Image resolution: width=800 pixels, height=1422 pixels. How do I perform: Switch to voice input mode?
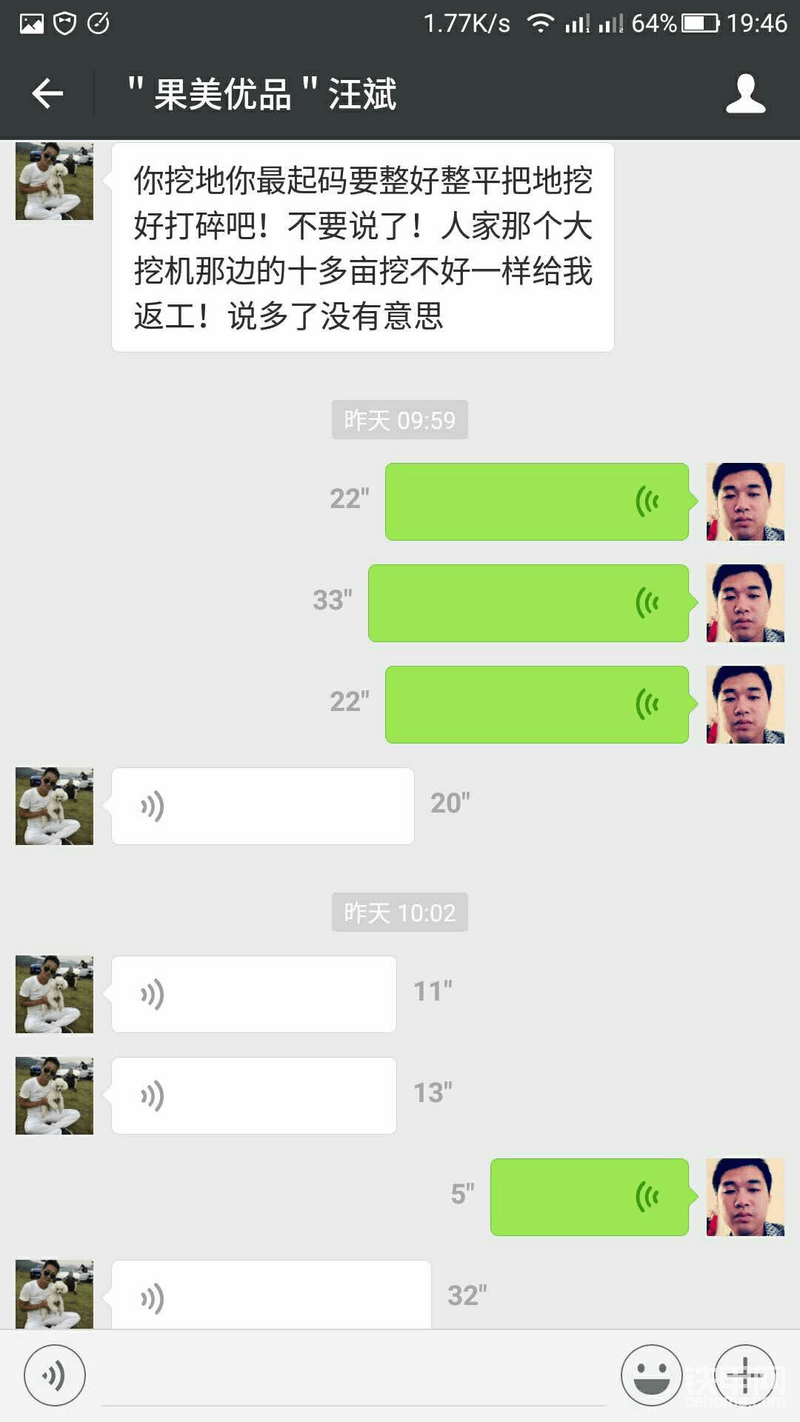54,1376
